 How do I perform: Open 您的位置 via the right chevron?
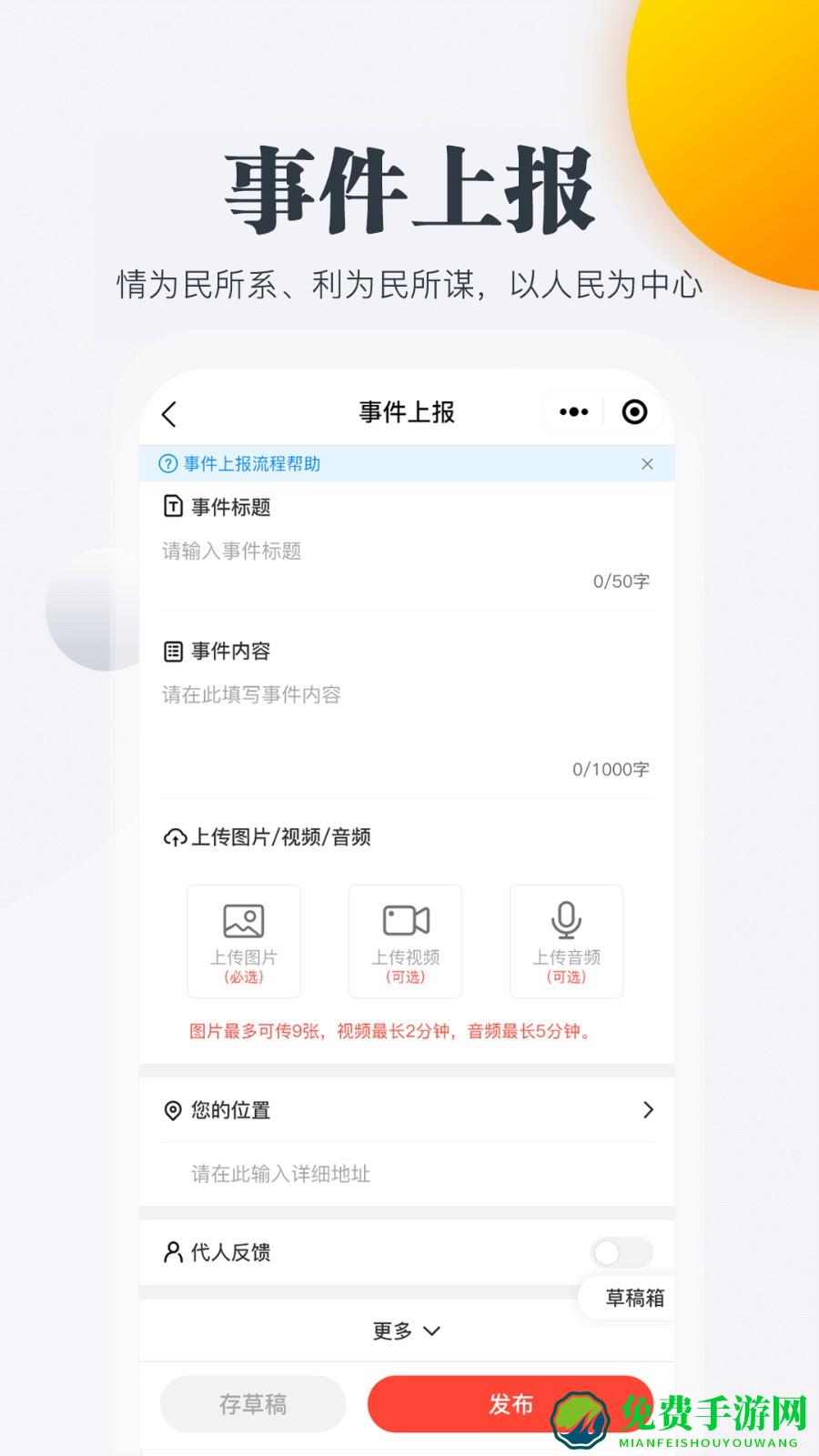coord(648,1110)
